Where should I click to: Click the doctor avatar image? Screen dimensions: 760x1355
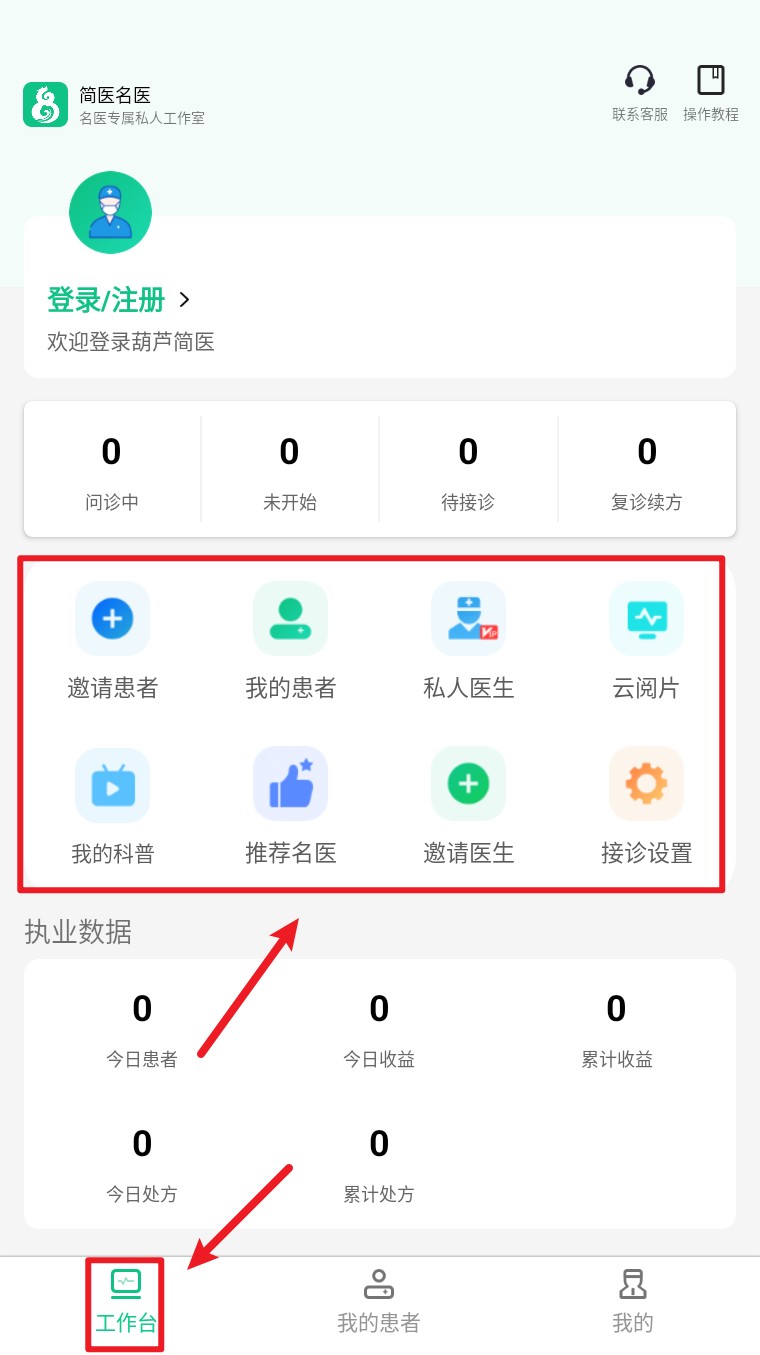[x=110, y=212]
